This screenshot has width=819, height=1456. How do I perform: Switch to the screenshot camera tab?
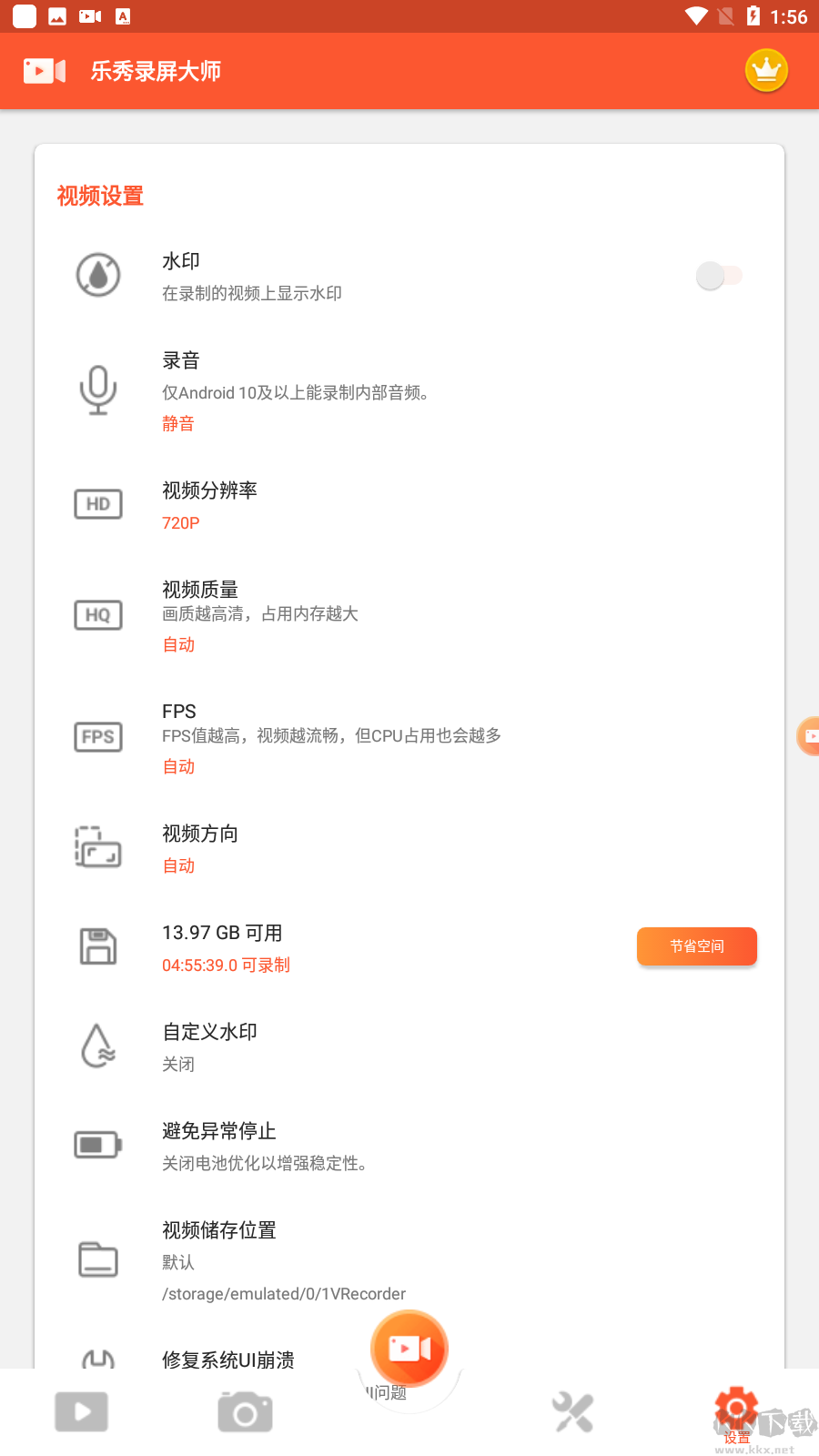click(x=245, y=1411)
